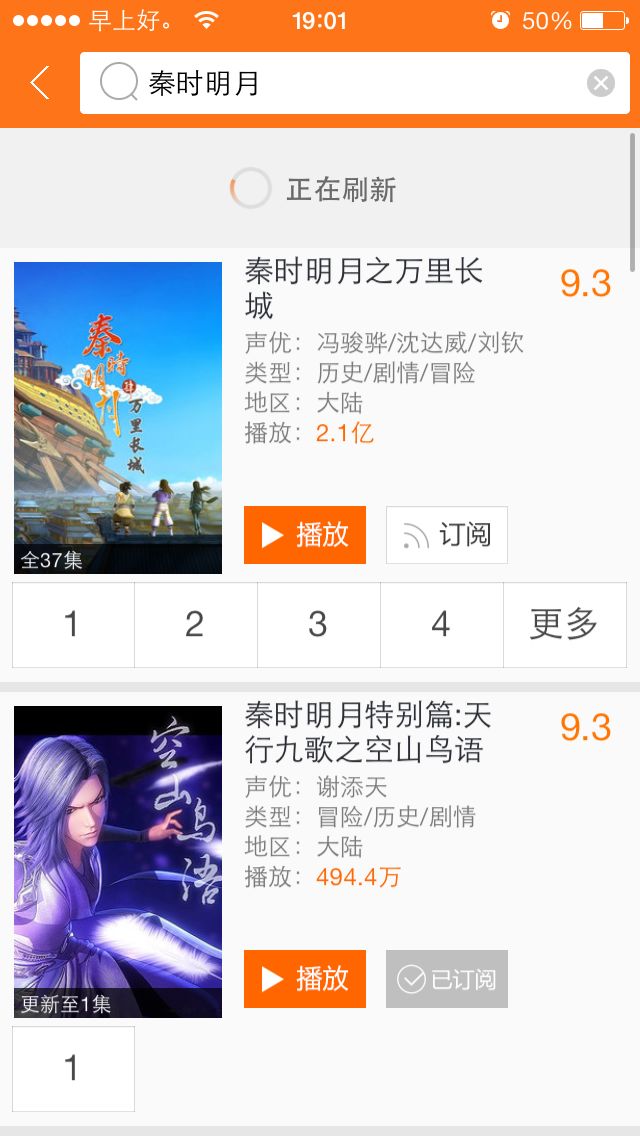The width and height of the screenshot is (640, 1136).
Task: Open the 空山鸟语 poster thumbnail
Action: coord(118,862)
